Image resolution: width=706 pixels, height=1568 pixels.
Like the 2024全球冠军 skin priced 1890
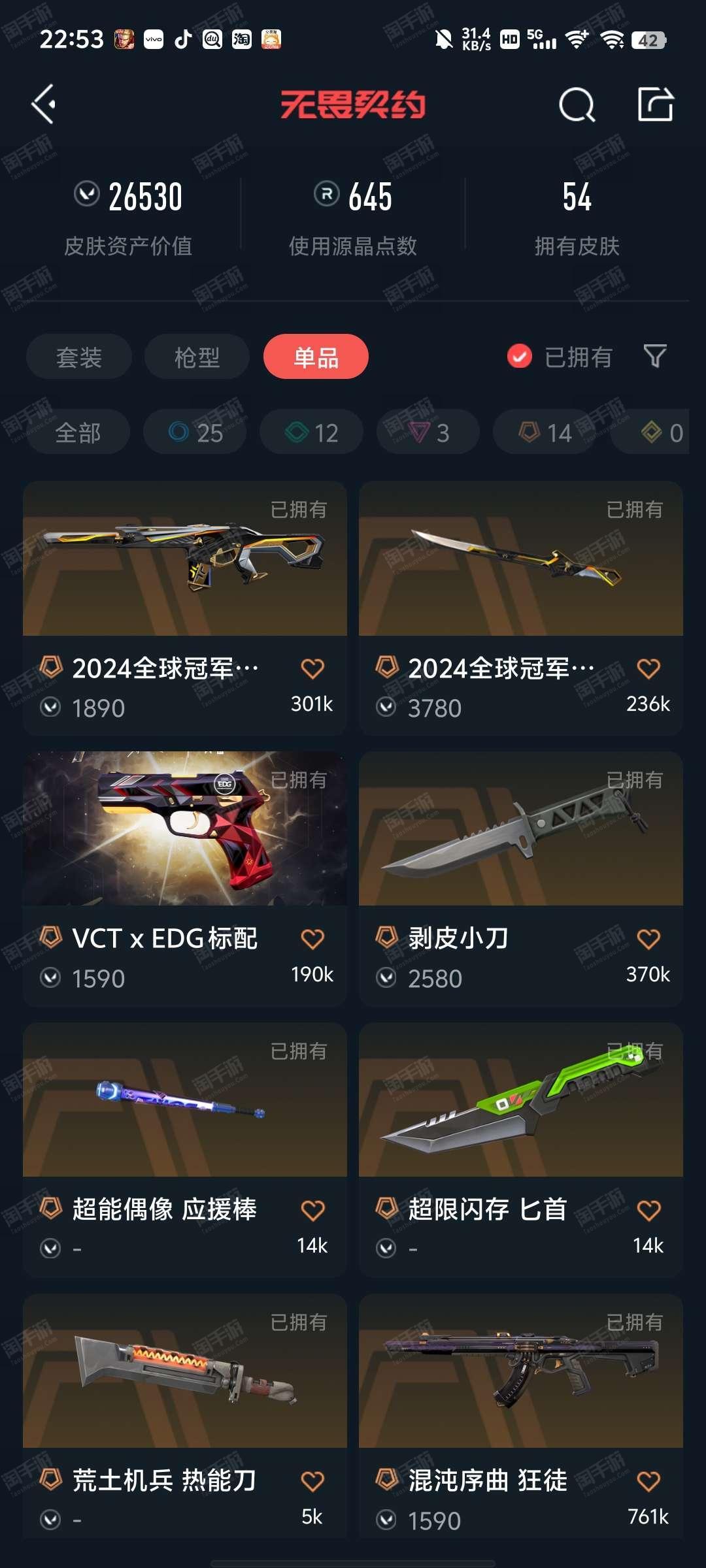tap(312, 669)
